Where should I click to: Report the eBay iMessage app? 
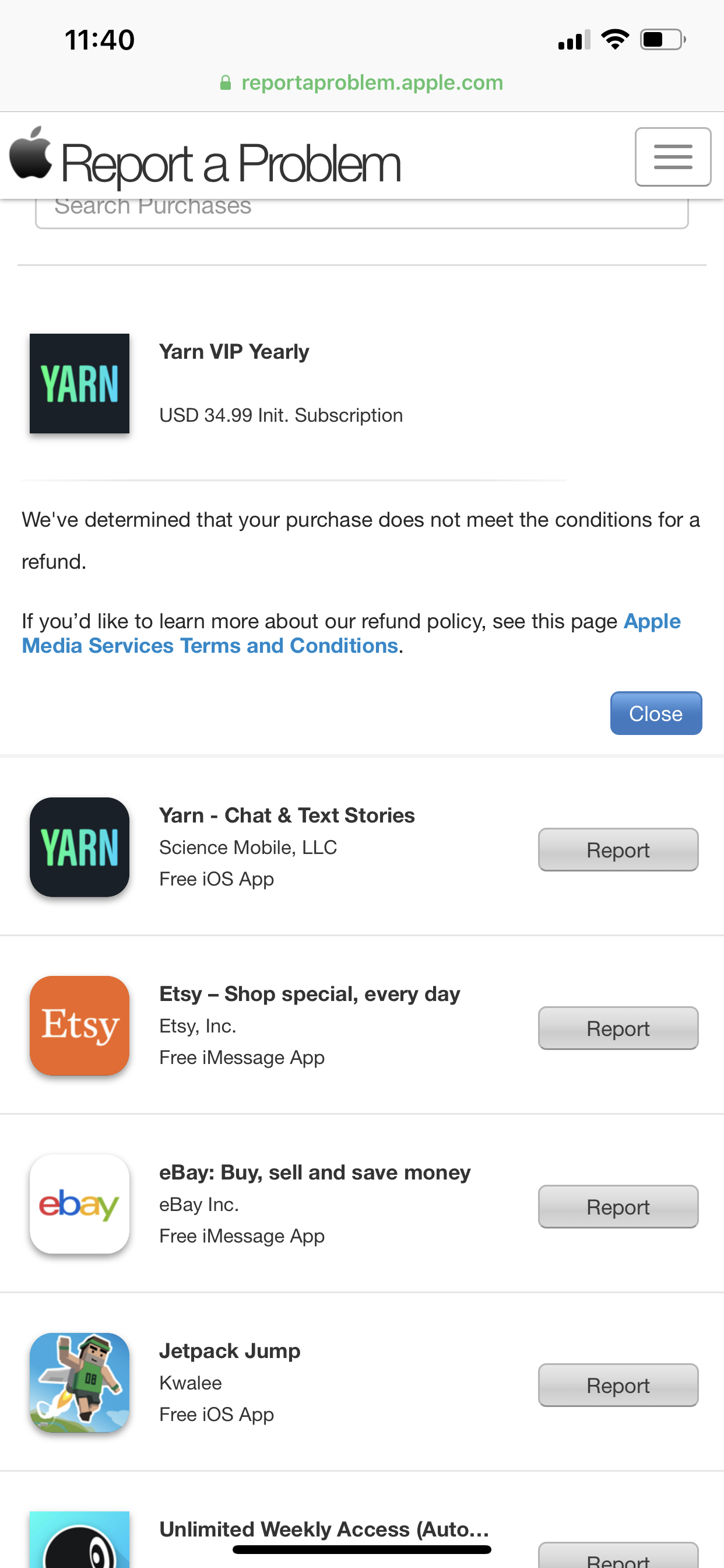[617, 1206]
